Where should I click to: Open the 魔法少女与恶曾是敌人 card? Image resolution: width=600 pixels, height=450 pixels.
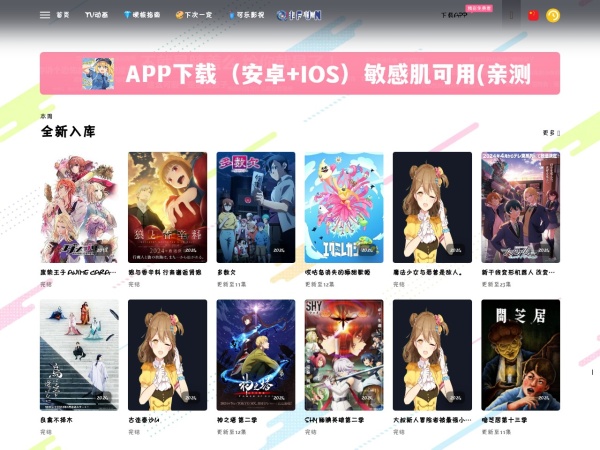point(432,207)
